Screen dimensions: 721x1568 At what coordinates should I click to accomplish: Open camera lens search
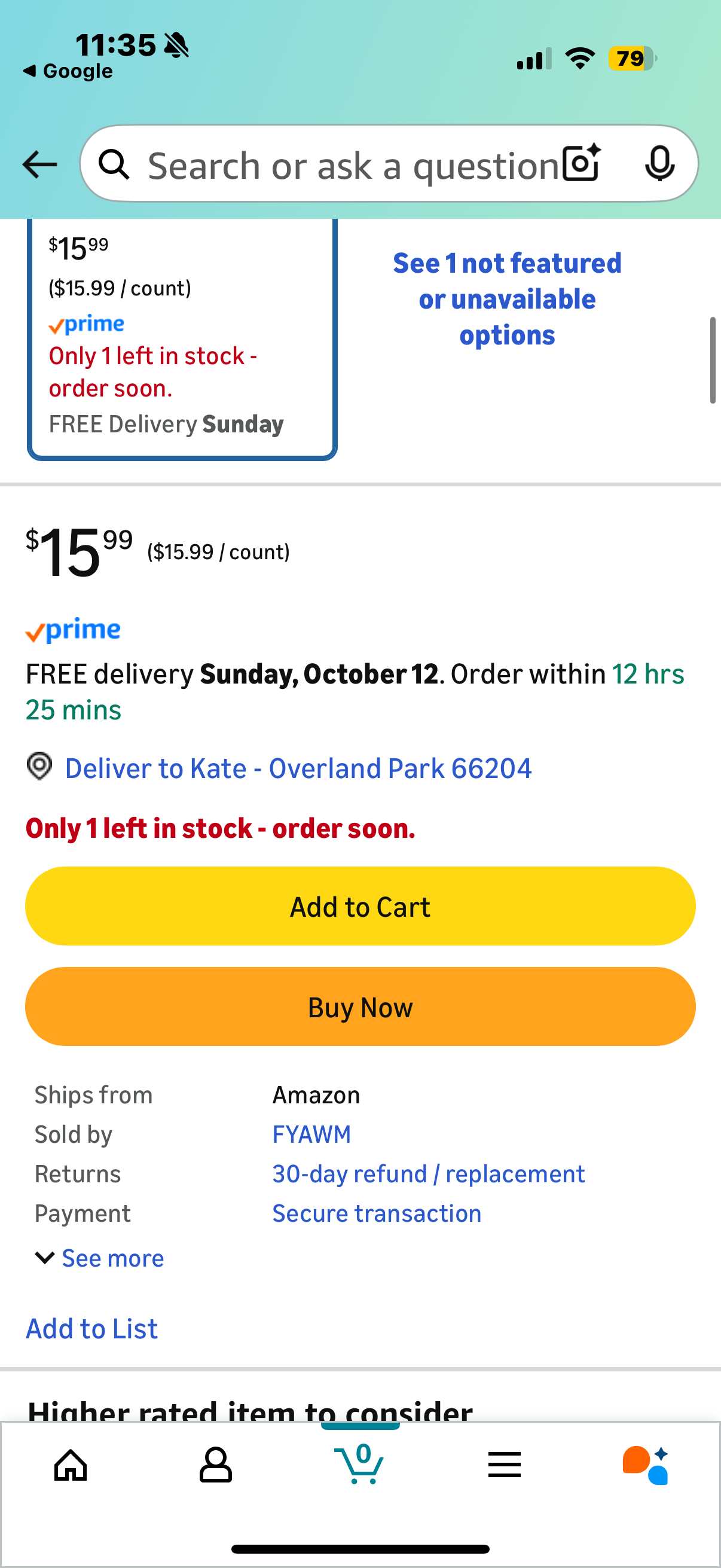[x=581, y=164]
